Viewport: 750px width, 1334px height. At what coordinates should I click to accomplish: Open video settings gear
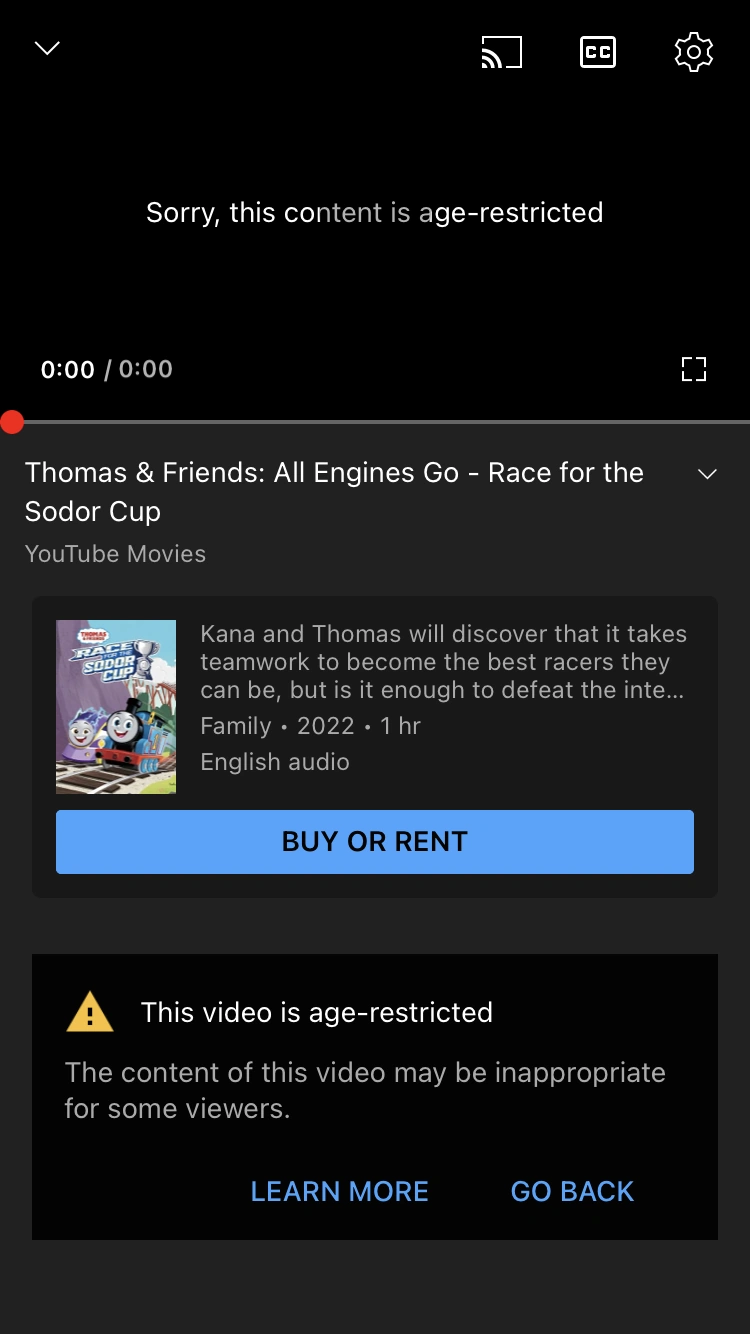coord(694,52)
